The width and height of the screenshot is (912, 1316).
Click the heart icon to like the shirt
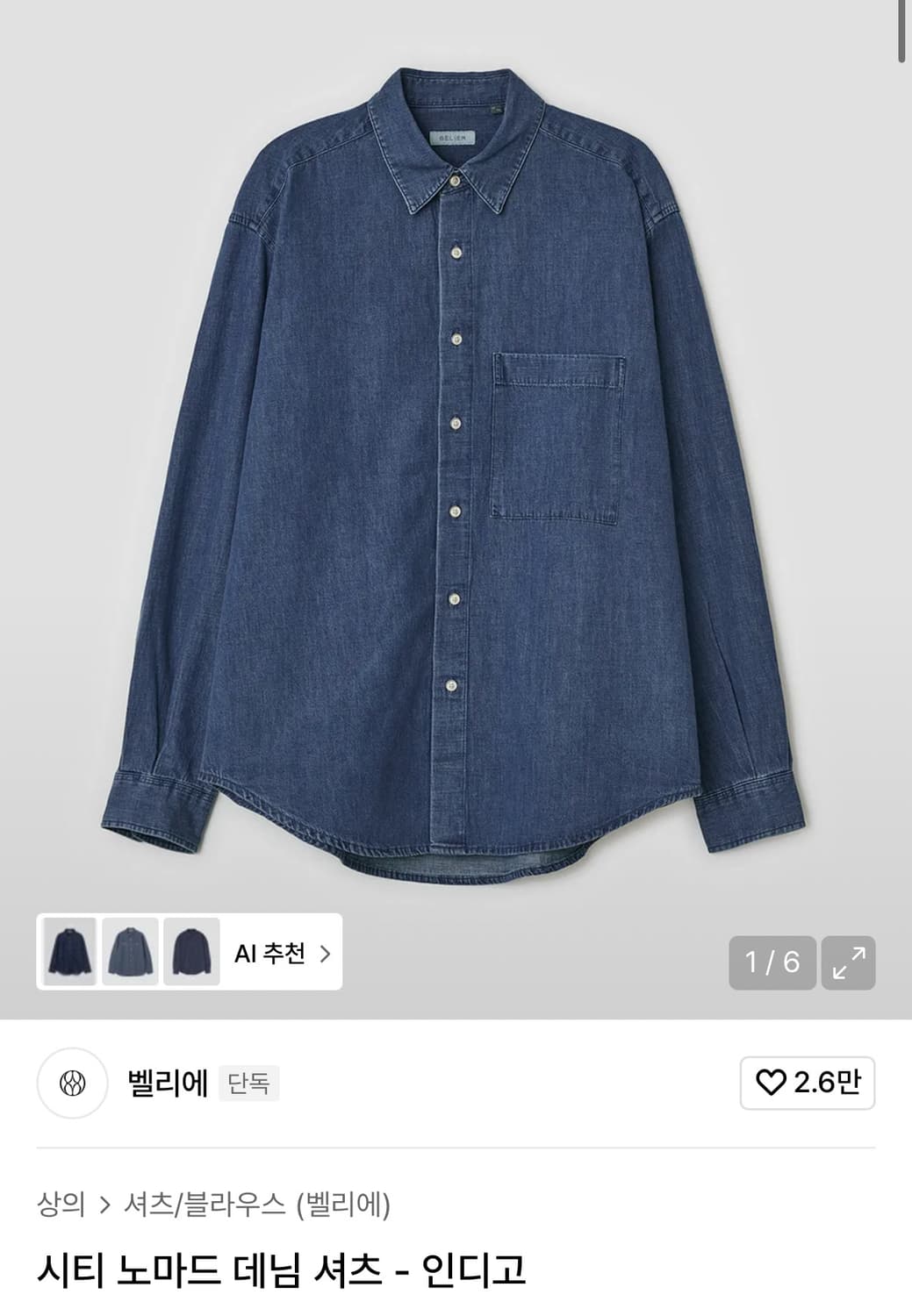pyautogui.click(x=771, y=1084)
